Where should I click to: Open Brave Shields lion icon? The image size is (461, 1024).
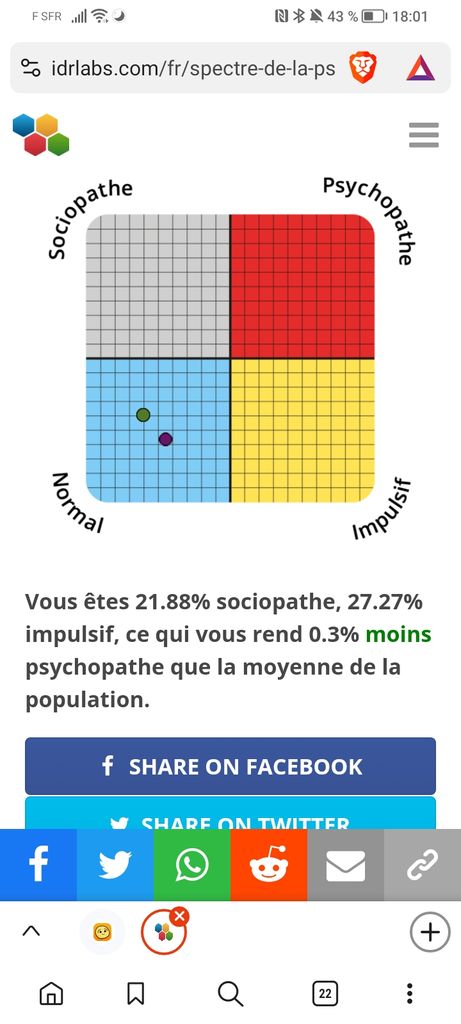pos(362,68)
